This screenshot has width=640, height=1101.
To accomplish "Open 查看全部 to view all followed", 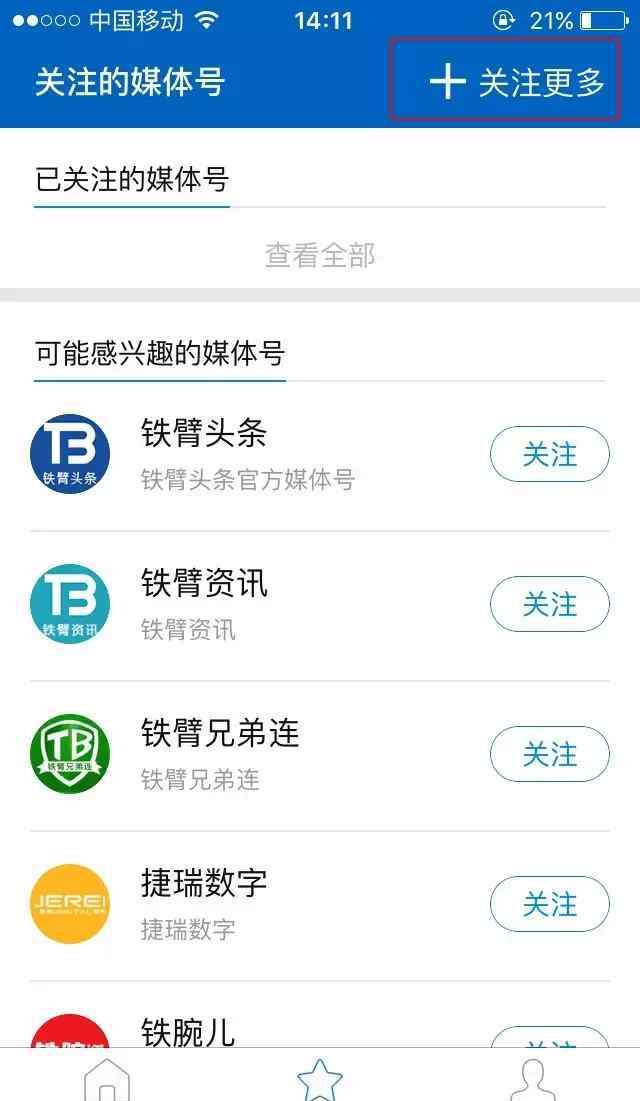I will click(x=320, y=256).
